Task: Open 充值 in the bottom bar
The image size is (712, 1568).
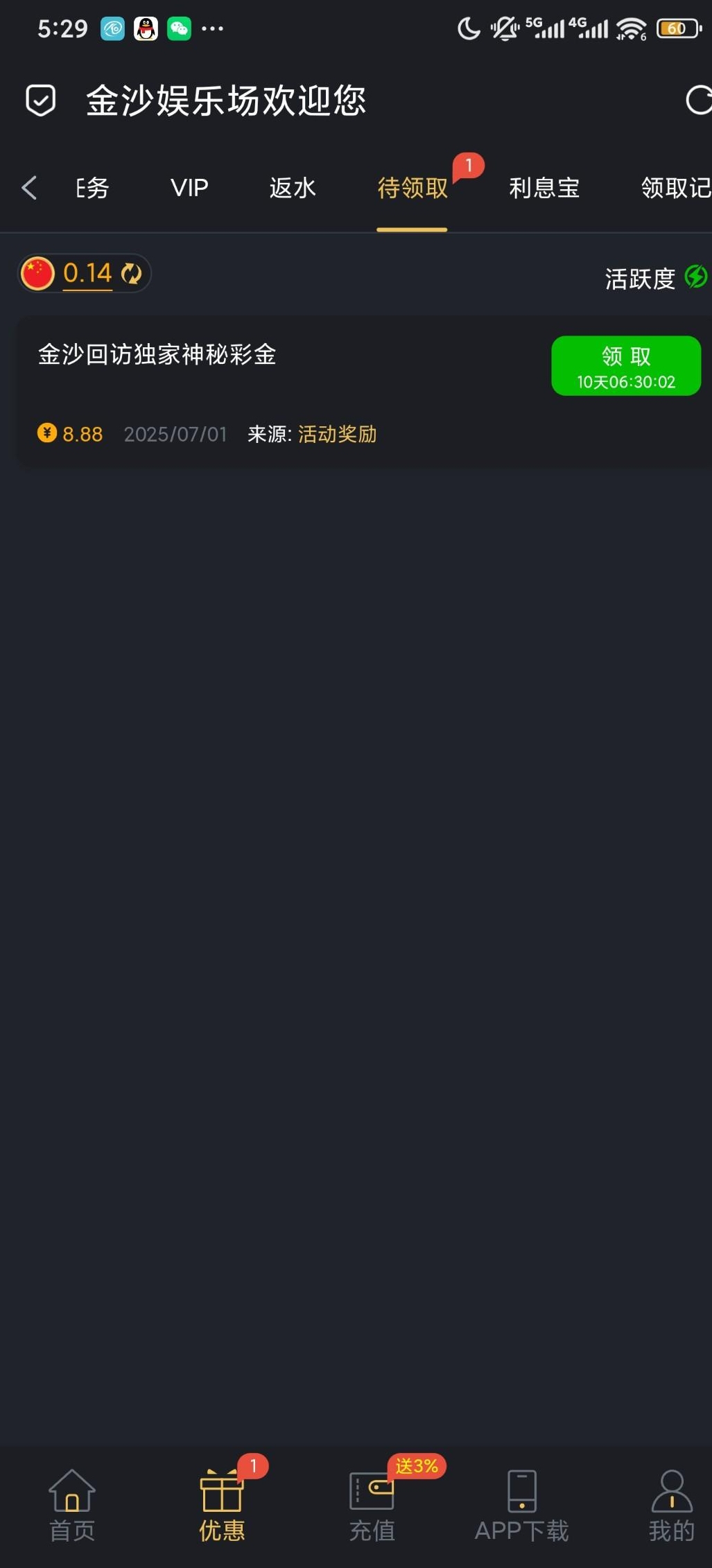Action: (x=372, y=1506)
